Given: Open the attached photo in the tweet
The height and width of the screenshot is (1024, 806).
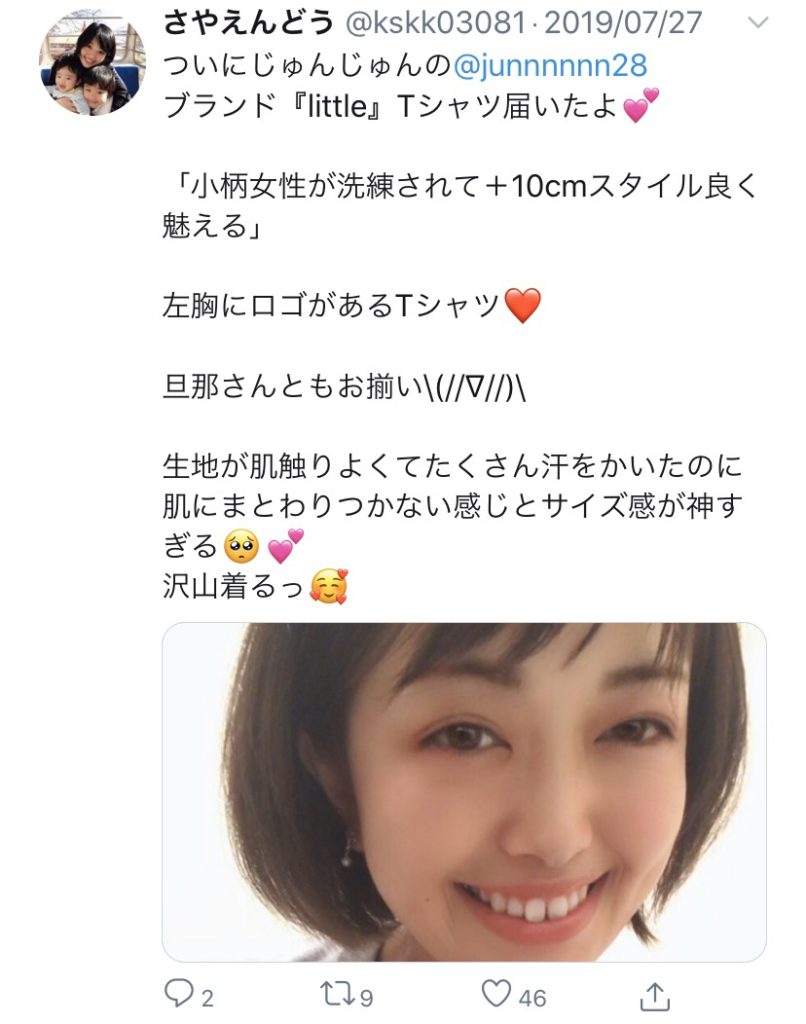Looking at the screenshot, I should tap(464, 792).
